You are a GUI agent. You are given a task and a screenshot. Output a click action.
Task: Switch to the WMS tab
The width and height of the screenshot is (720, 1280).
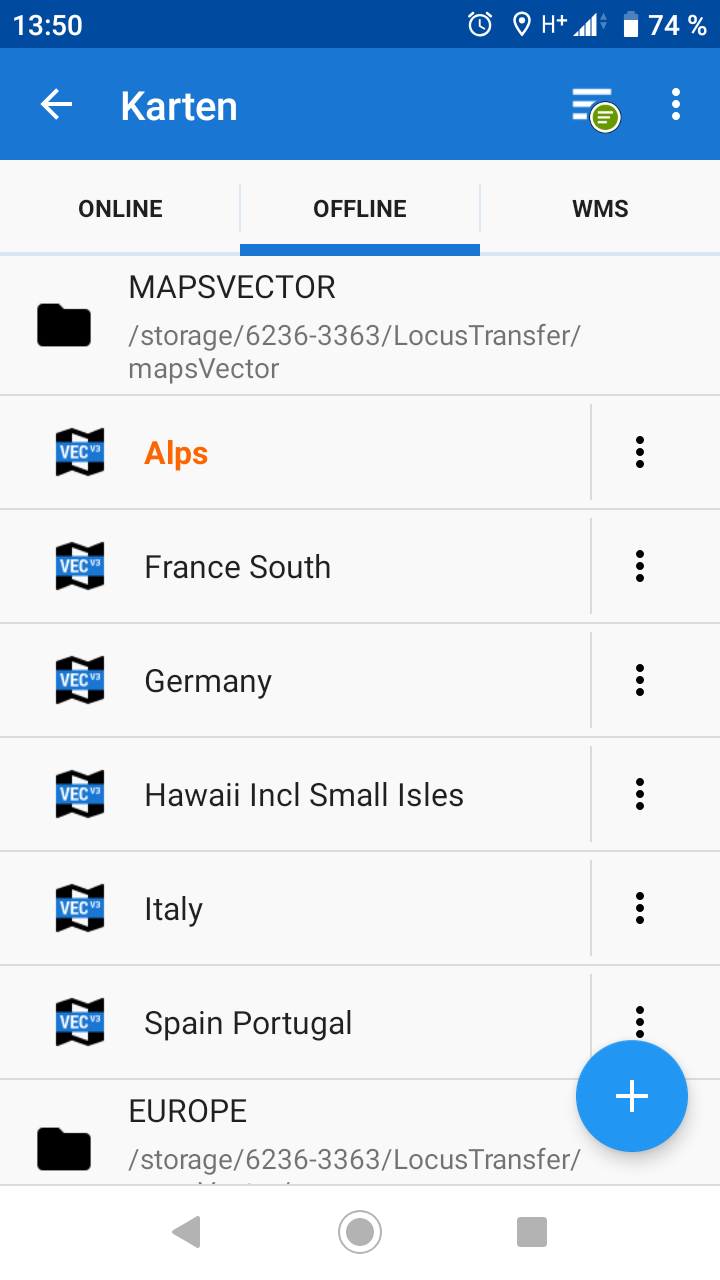(x=600, y=209)
